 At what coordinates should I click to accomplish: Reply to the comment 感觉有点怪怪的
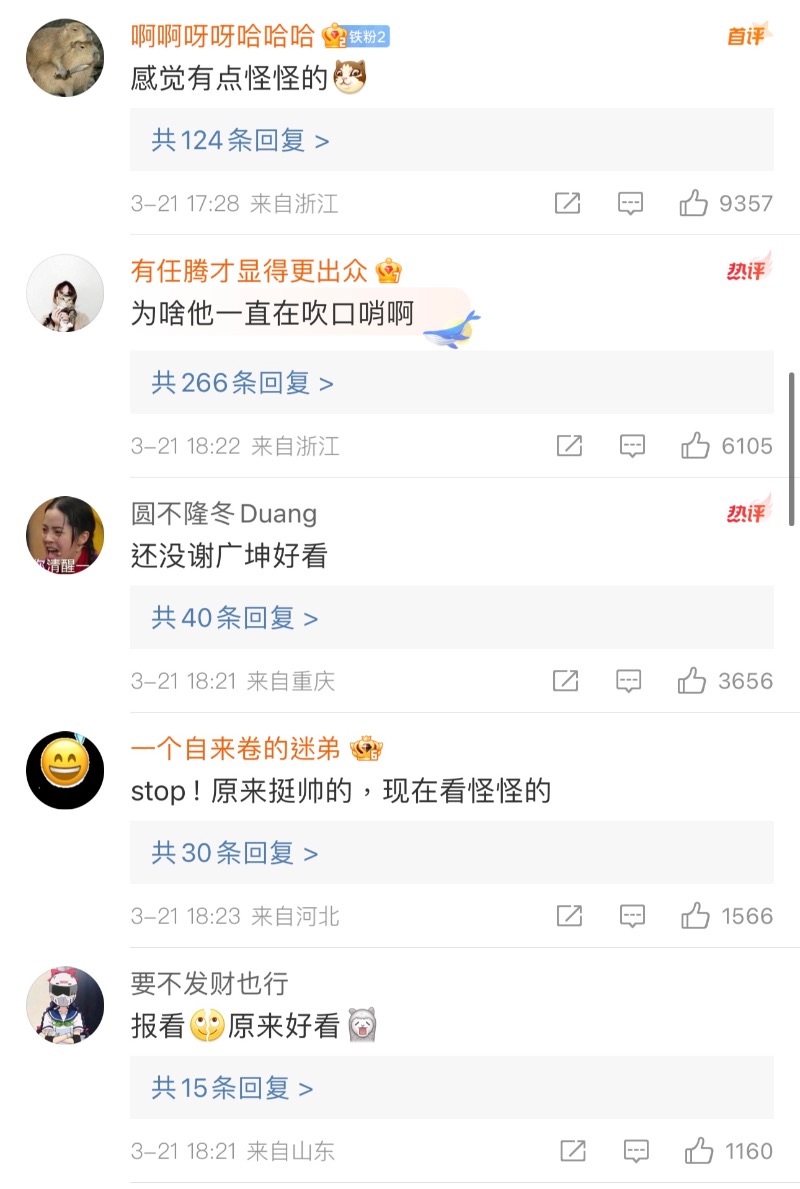[x=630, y=204]
